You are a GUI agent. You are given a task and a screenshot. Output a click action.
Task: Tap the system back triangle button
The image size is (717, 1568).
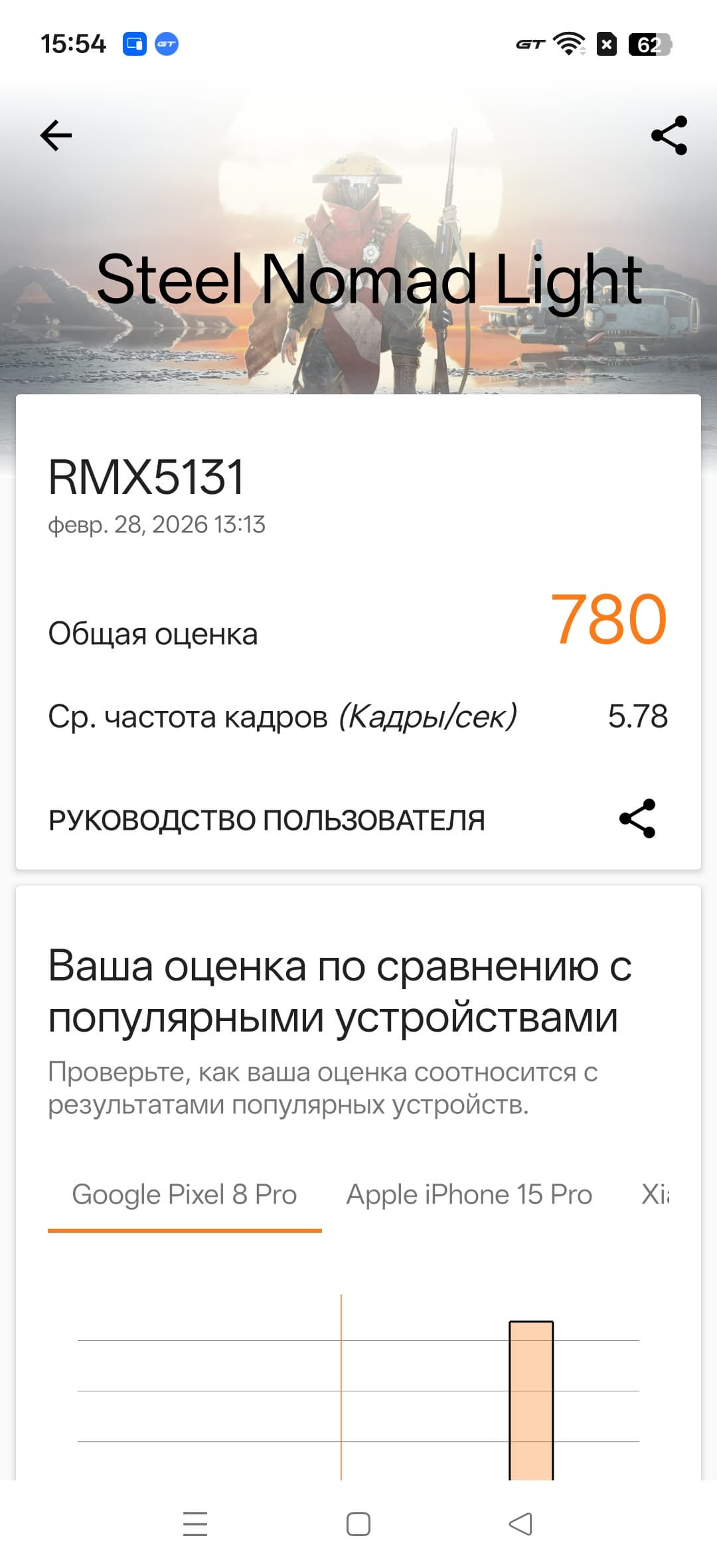(520, 1524)
